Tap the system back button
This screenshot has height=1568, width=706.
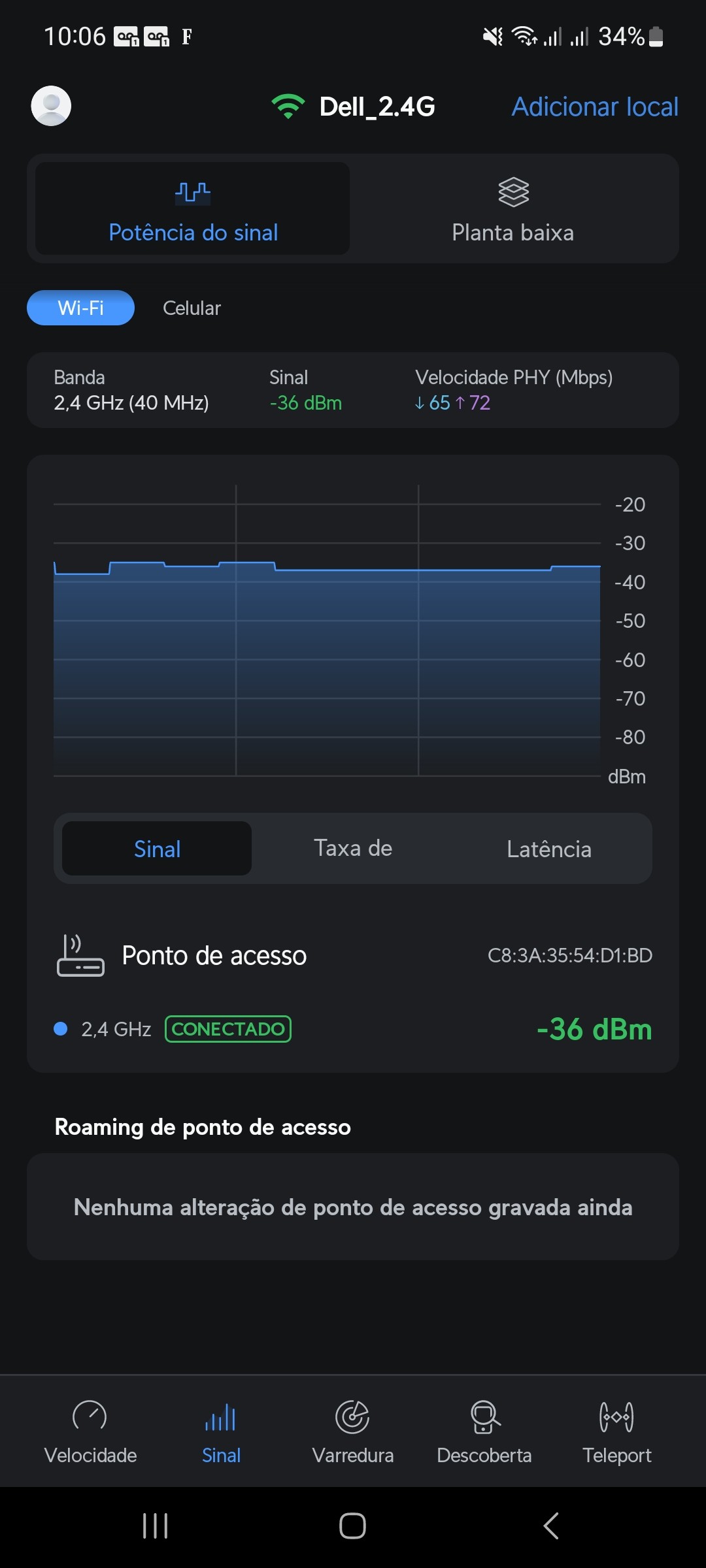click(x=551, y=1526)
